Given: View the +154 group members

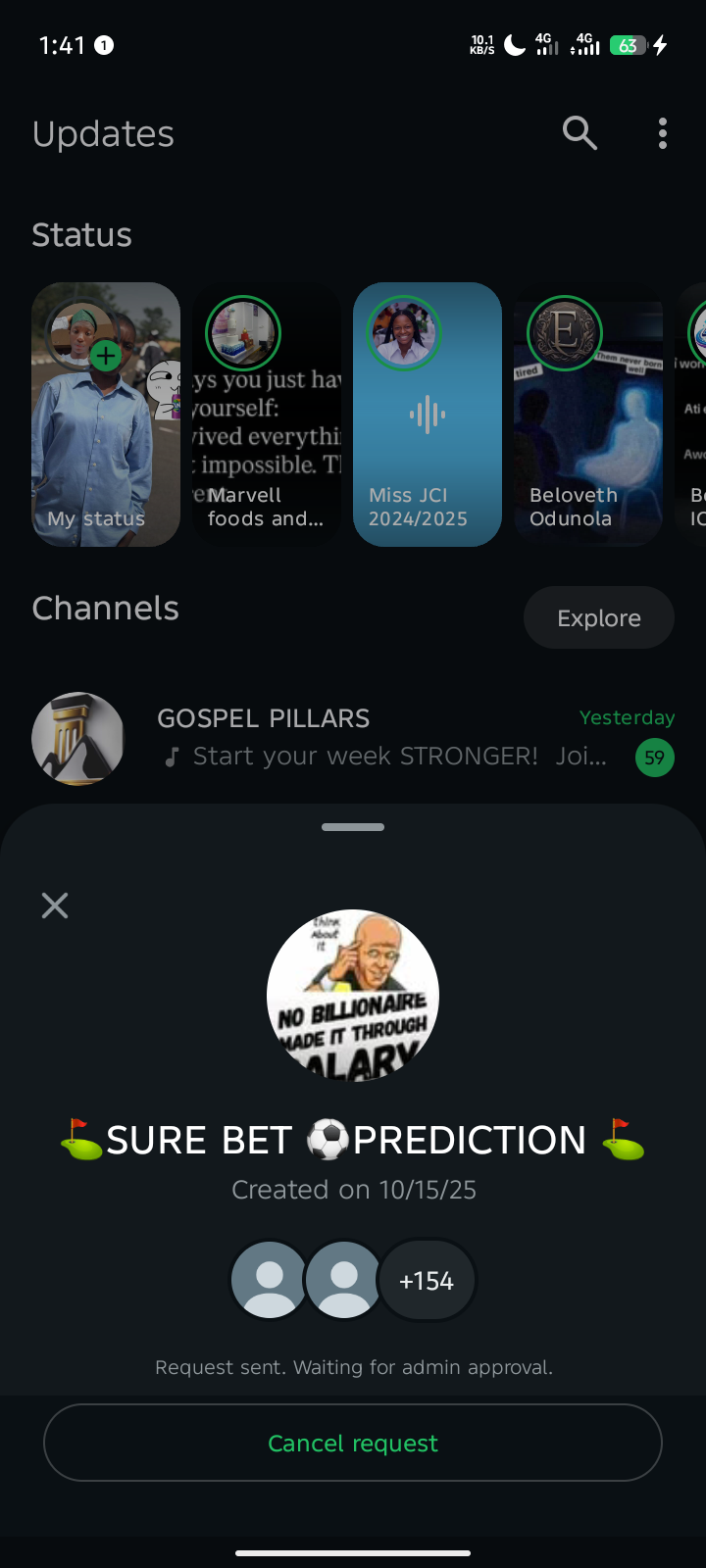Looking at the screenshot, I should coord(427,1281).
